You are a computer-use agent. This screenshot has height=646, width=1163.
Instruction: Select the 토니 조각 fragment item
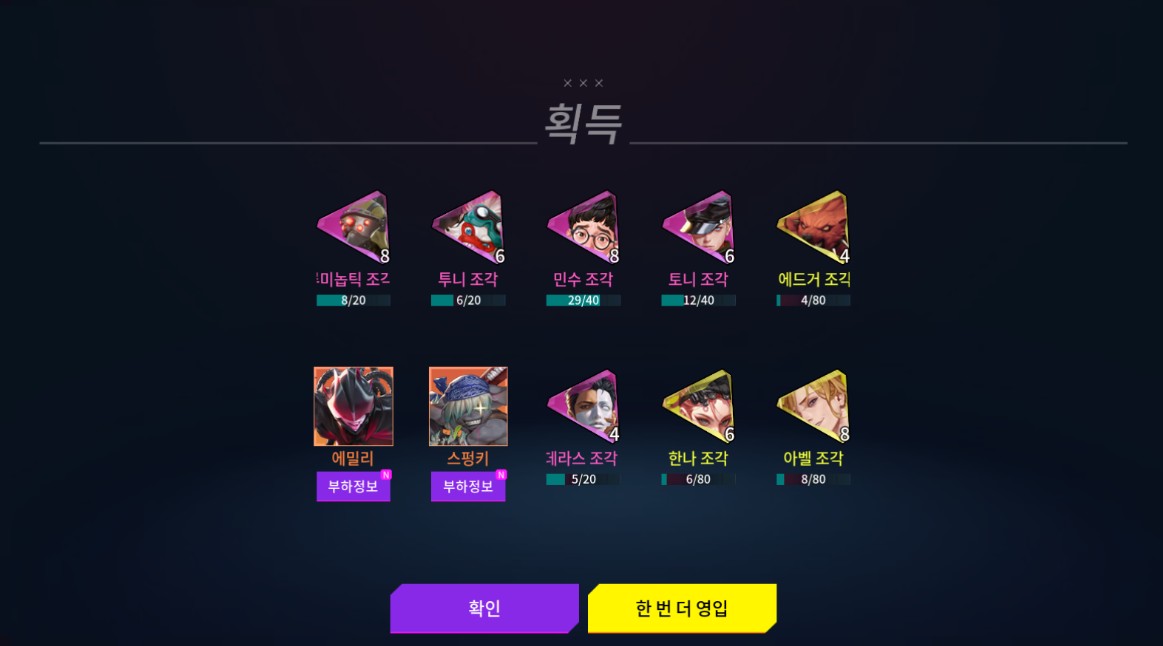(699, 228)
